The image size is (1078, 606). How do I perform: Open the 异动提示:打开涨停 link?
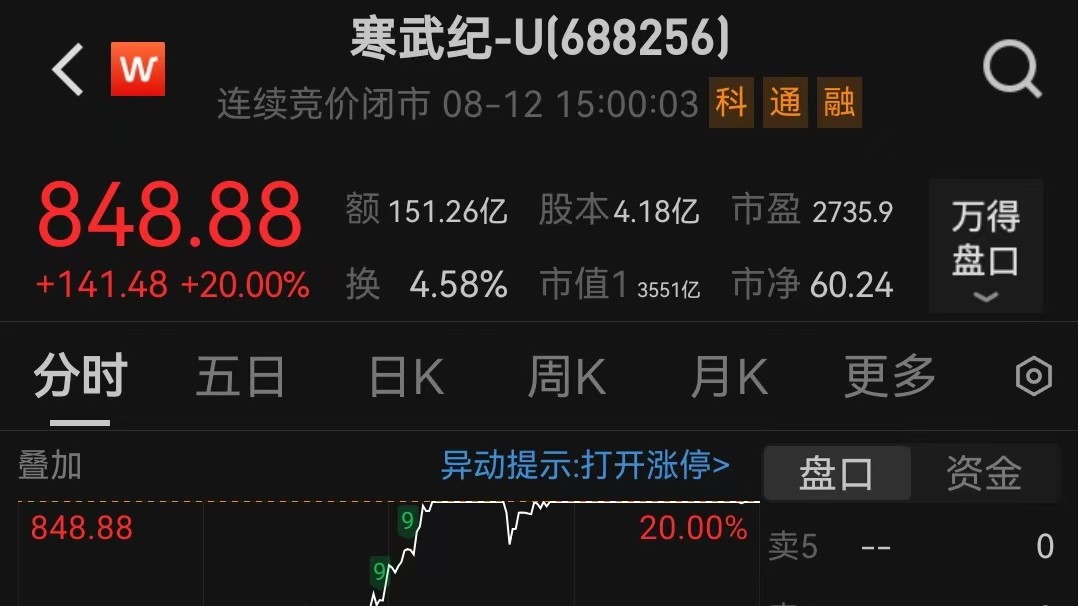585,465
